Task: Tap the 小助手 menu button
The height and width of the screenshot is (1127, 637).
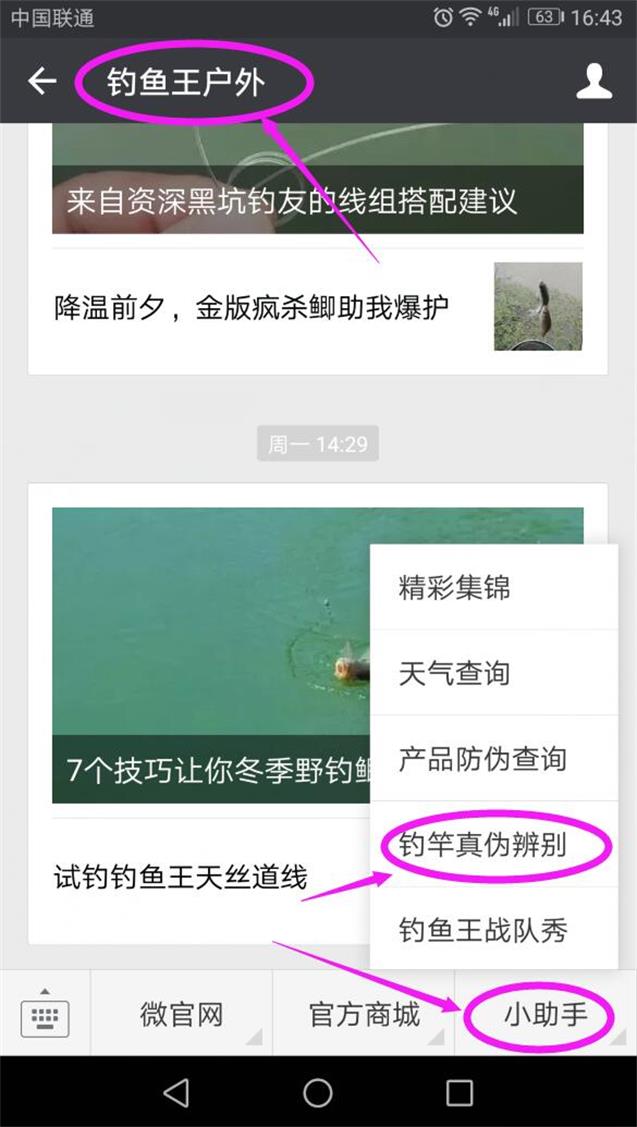Action: [545, 1014]
